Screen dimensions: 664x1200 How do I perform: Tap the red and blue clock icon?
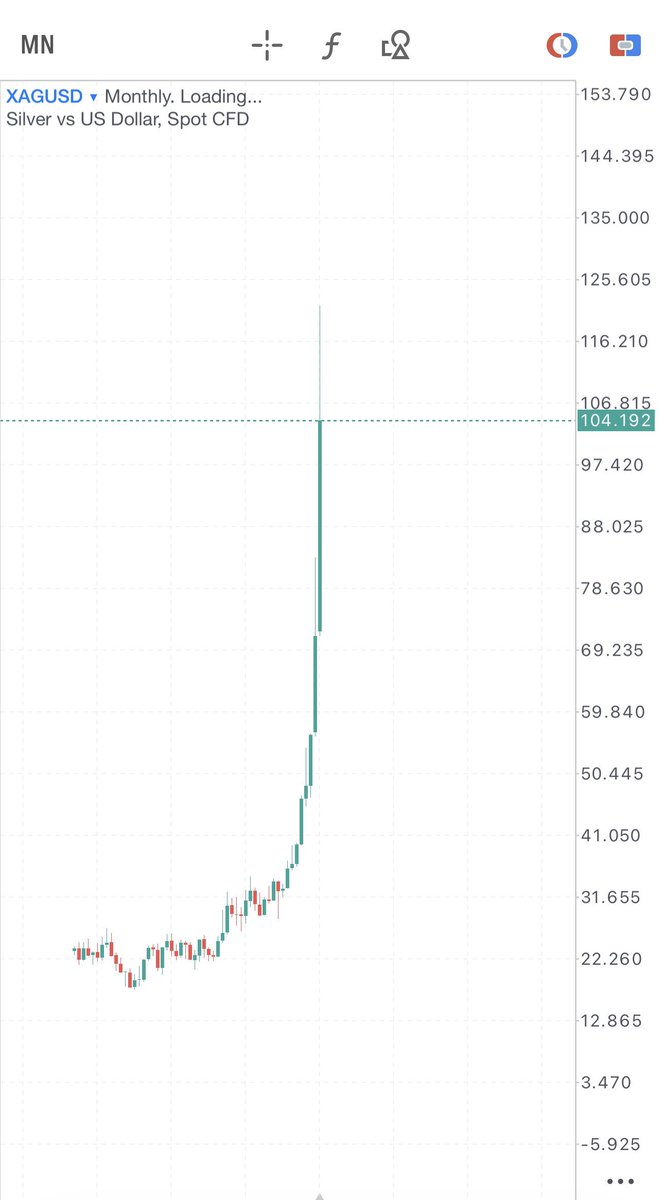[x=561, y=45]
